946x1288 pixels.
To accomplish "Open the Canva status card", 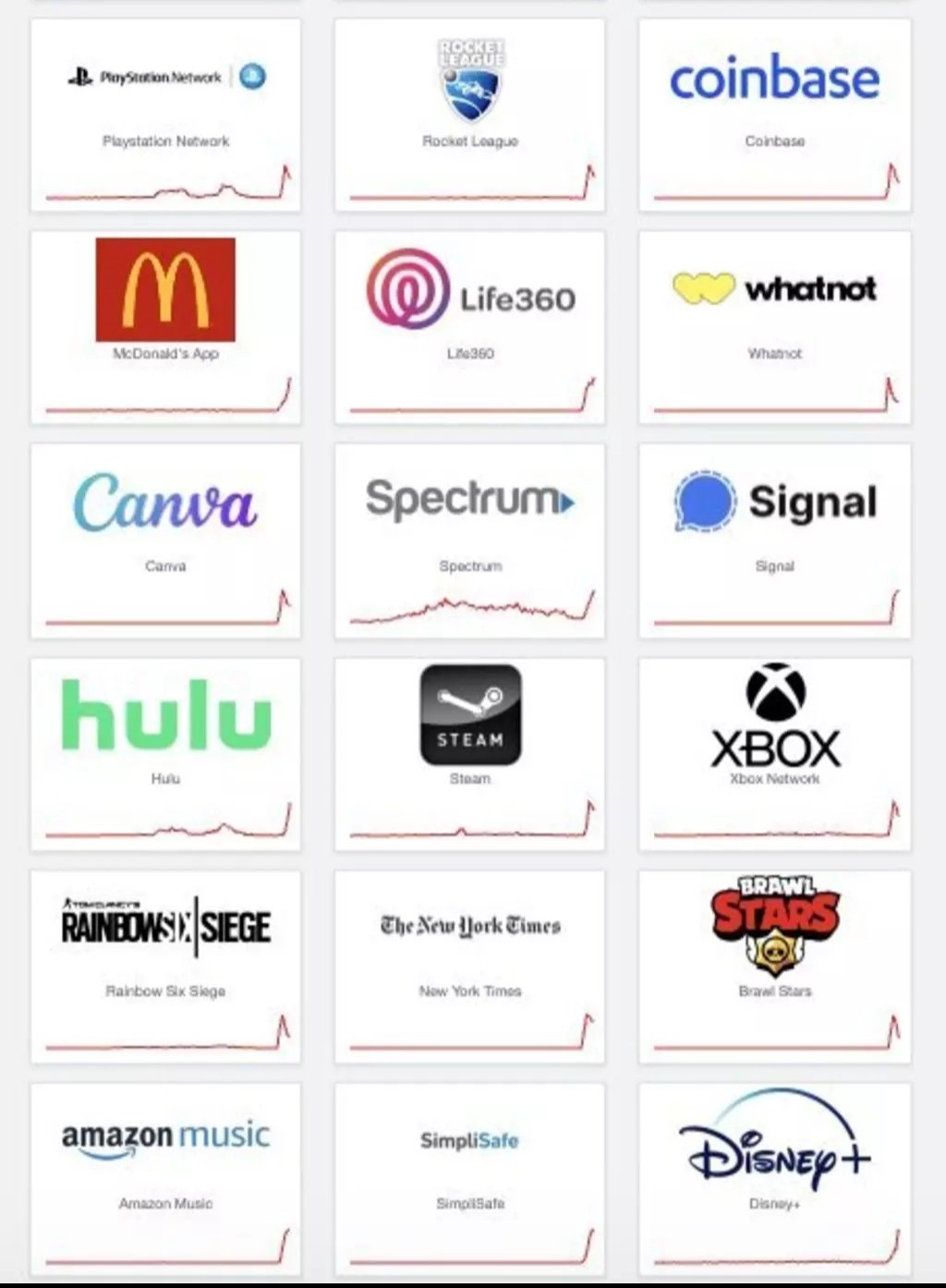I will pos(165,541).
